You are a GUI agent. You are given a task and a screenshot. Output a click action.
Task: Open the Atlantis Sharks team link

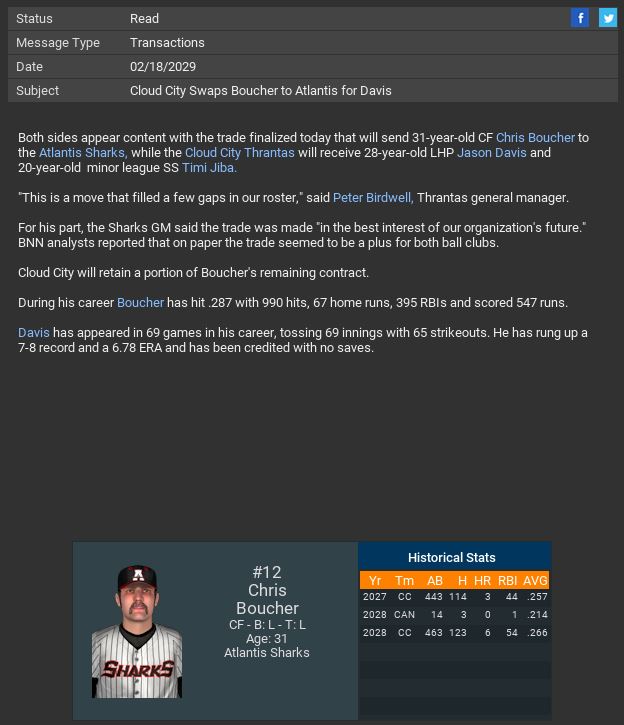coord(82,153)
